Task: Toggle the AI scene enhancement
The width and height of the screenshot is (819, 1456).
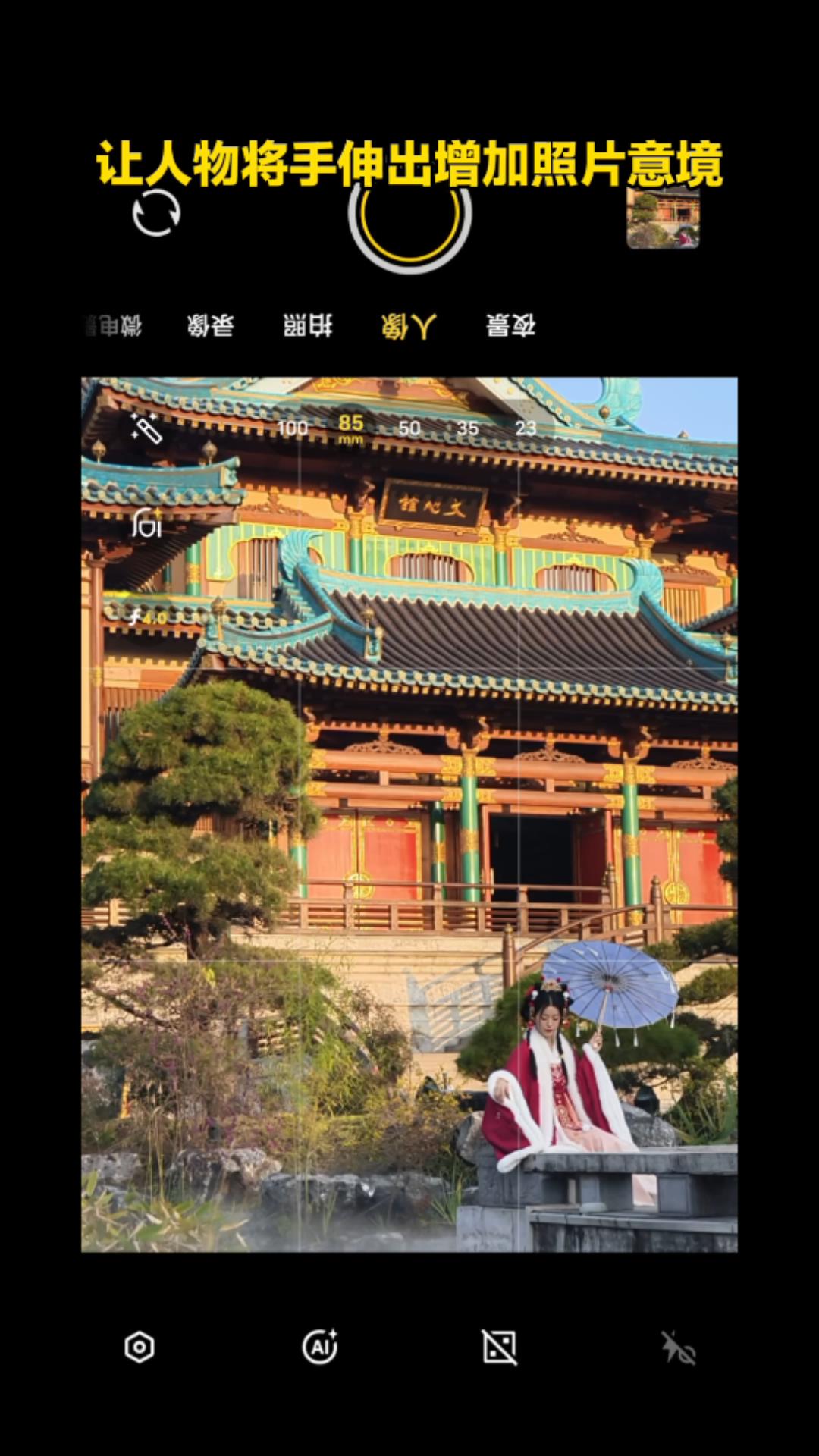Action: click(320, 1348)
